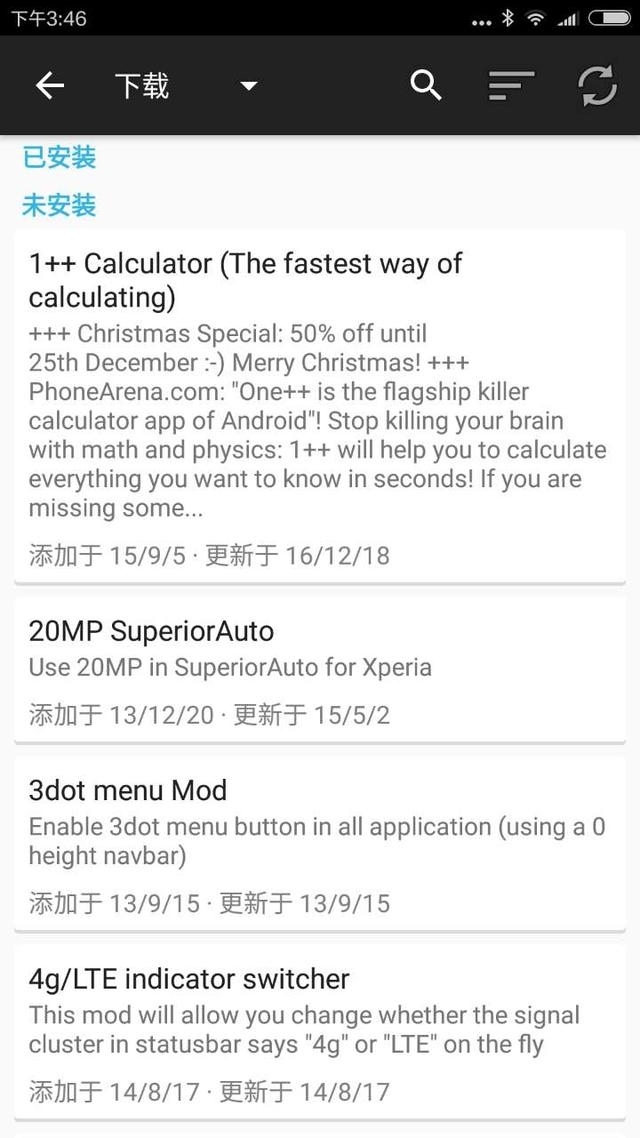Refresh the module list
Screen dimensions: 640x1138
[597, 86]
